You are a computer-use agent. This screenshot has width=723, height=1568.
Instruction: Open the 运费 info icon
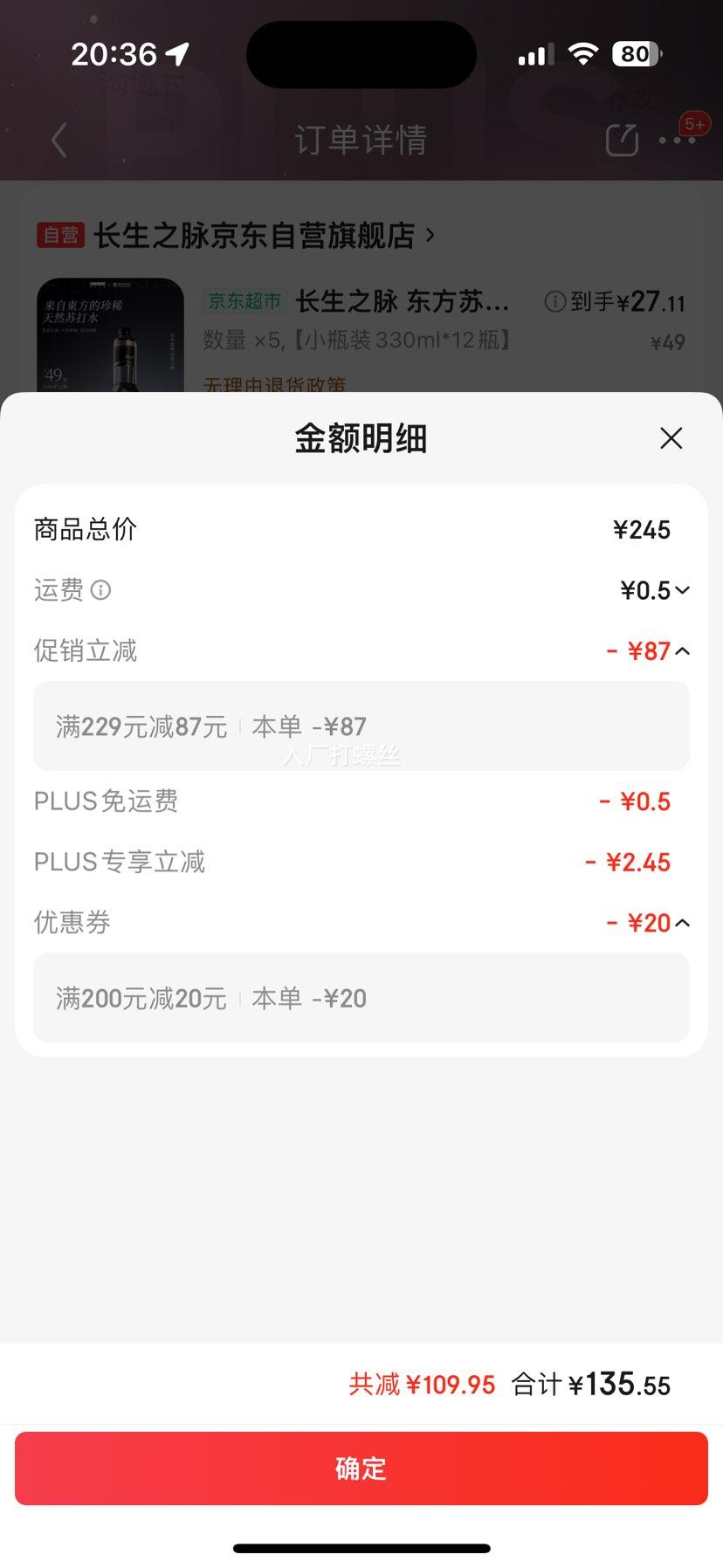pyautogui.click(x=101, y=590)
